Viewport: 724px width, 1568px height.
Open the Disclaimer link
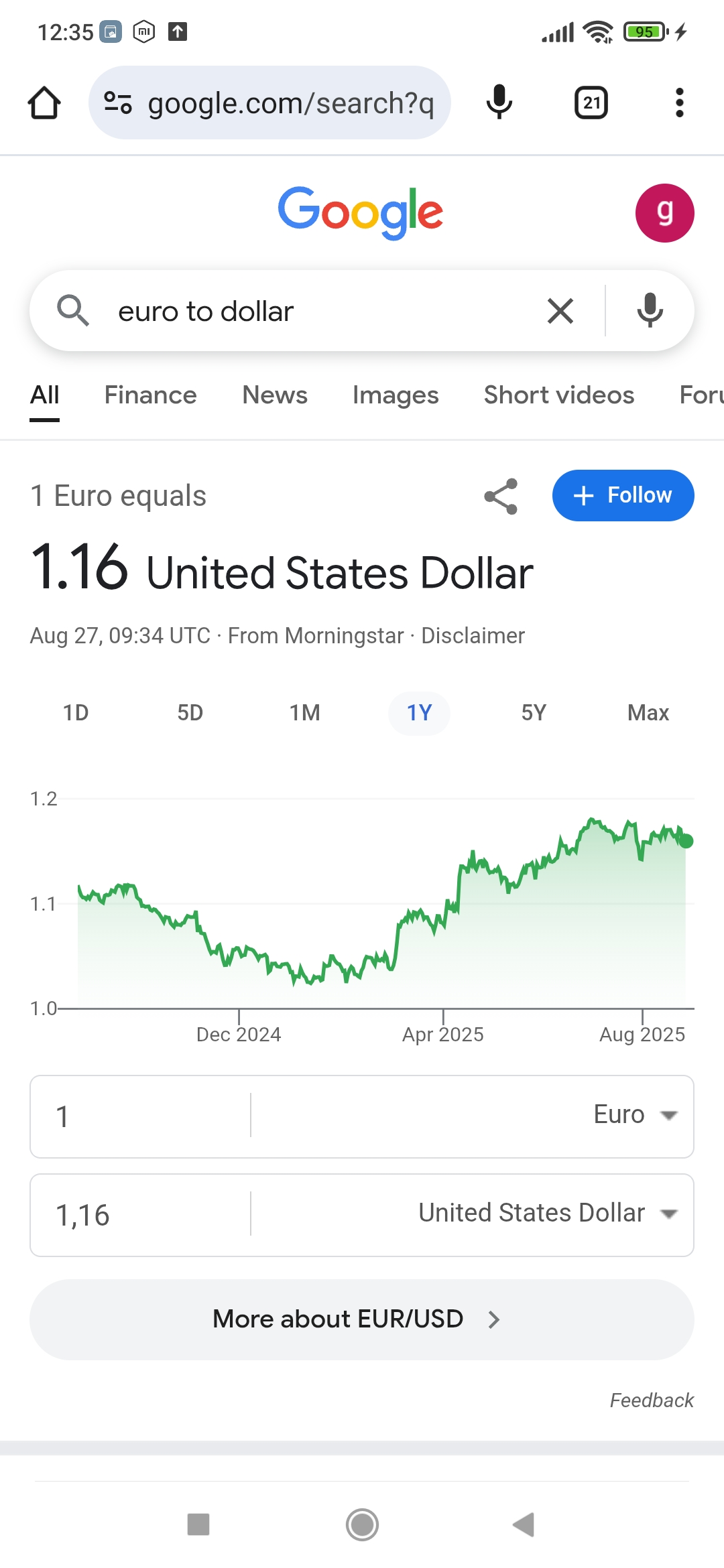473,636
